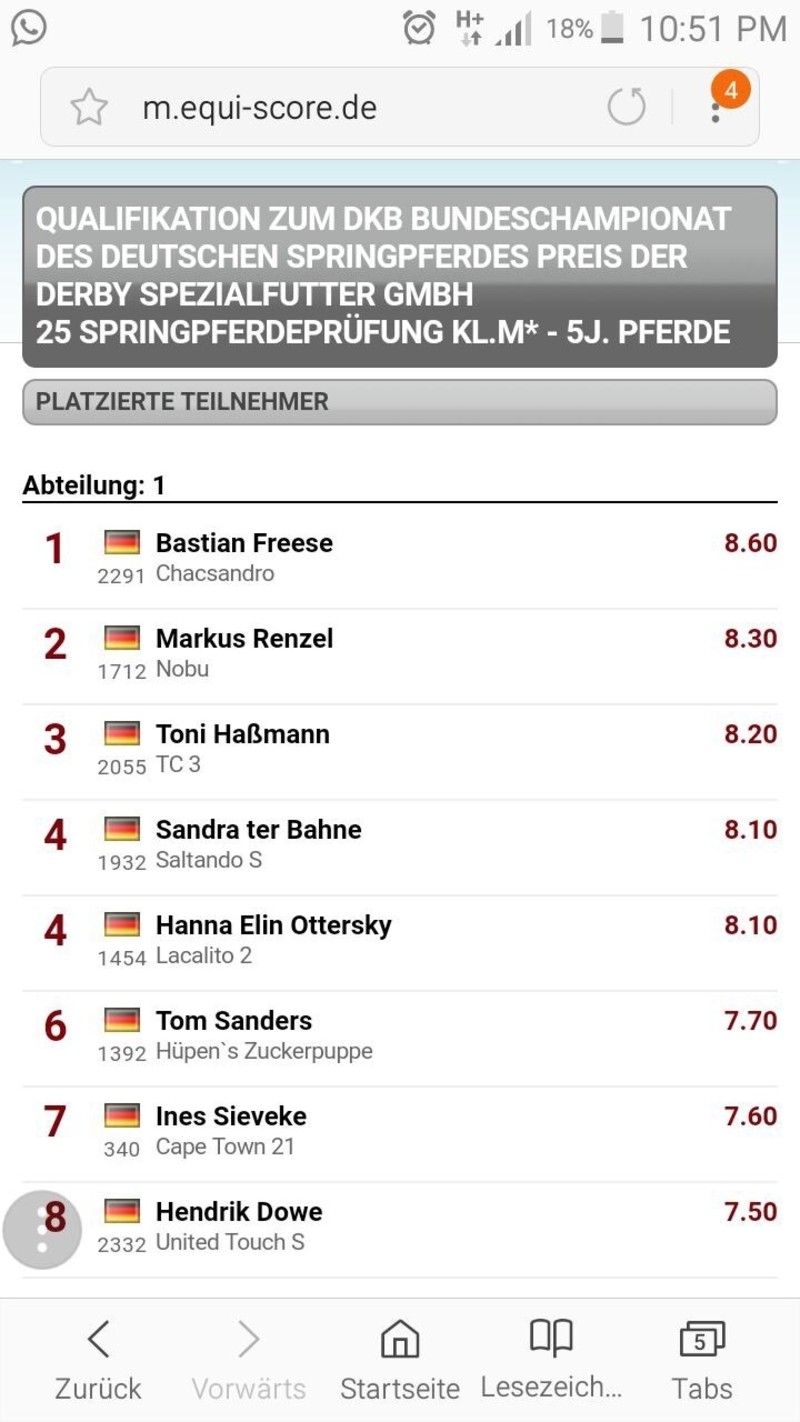The image size is (800, 1422).
Task: Tap the floating three-dot assist button
Action: pyautogui.click(x=42, y=1229)
